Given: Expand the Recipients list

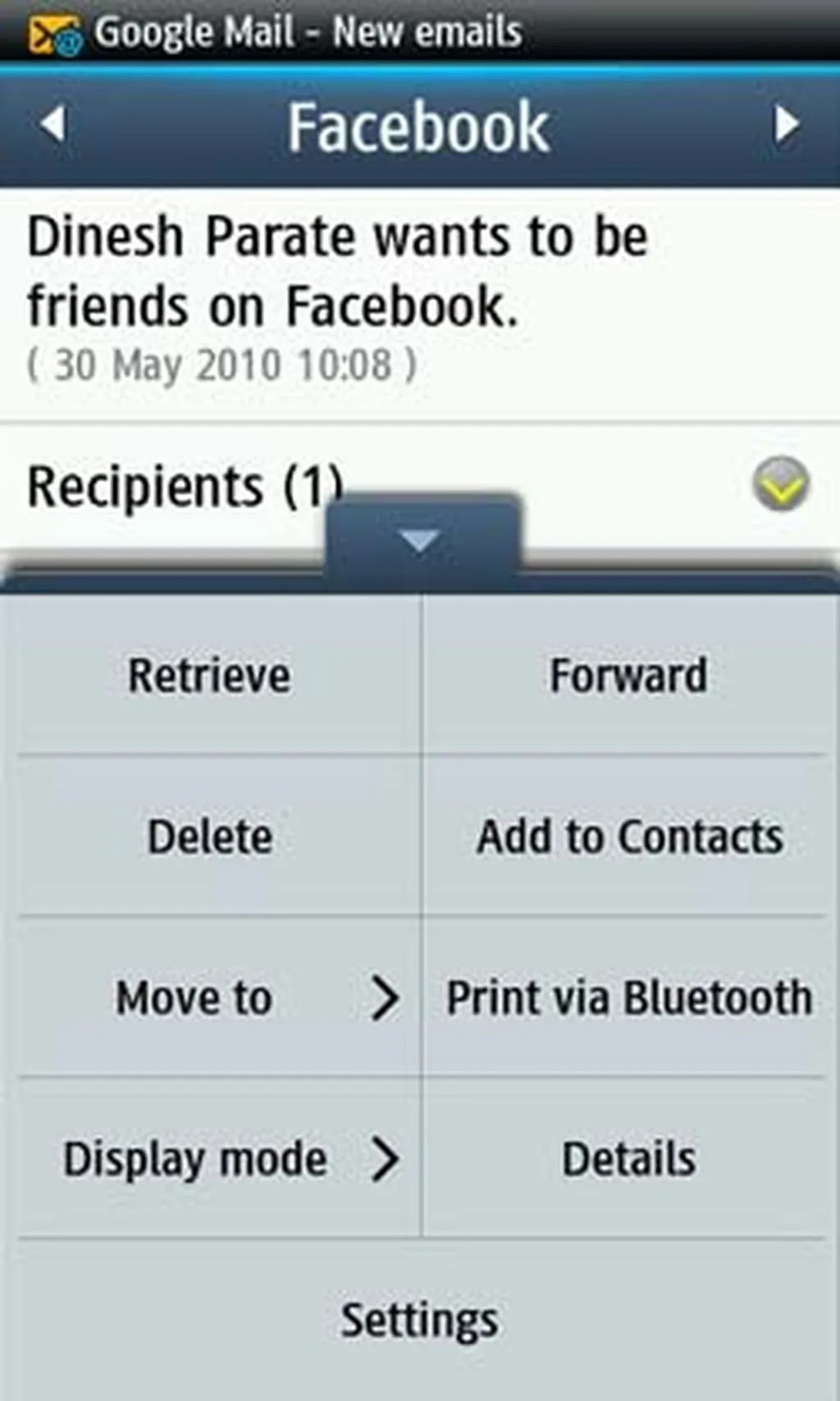Looking at the screenshot, I should [x=780, y=484].
